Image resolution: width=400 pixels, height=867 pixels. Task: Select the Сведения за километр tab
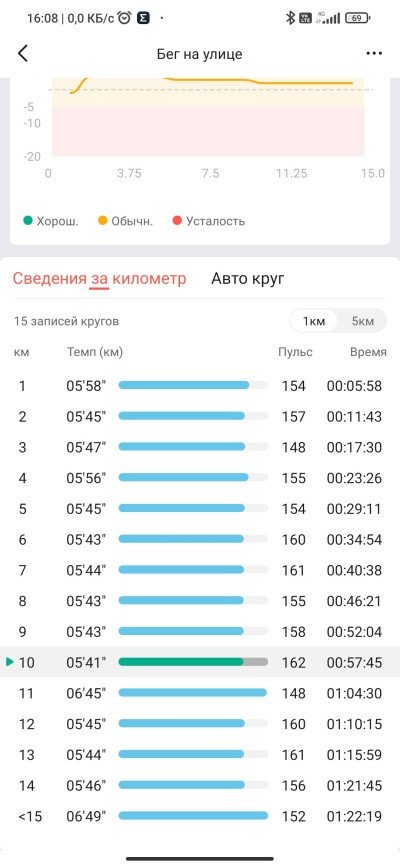(100, 278)
